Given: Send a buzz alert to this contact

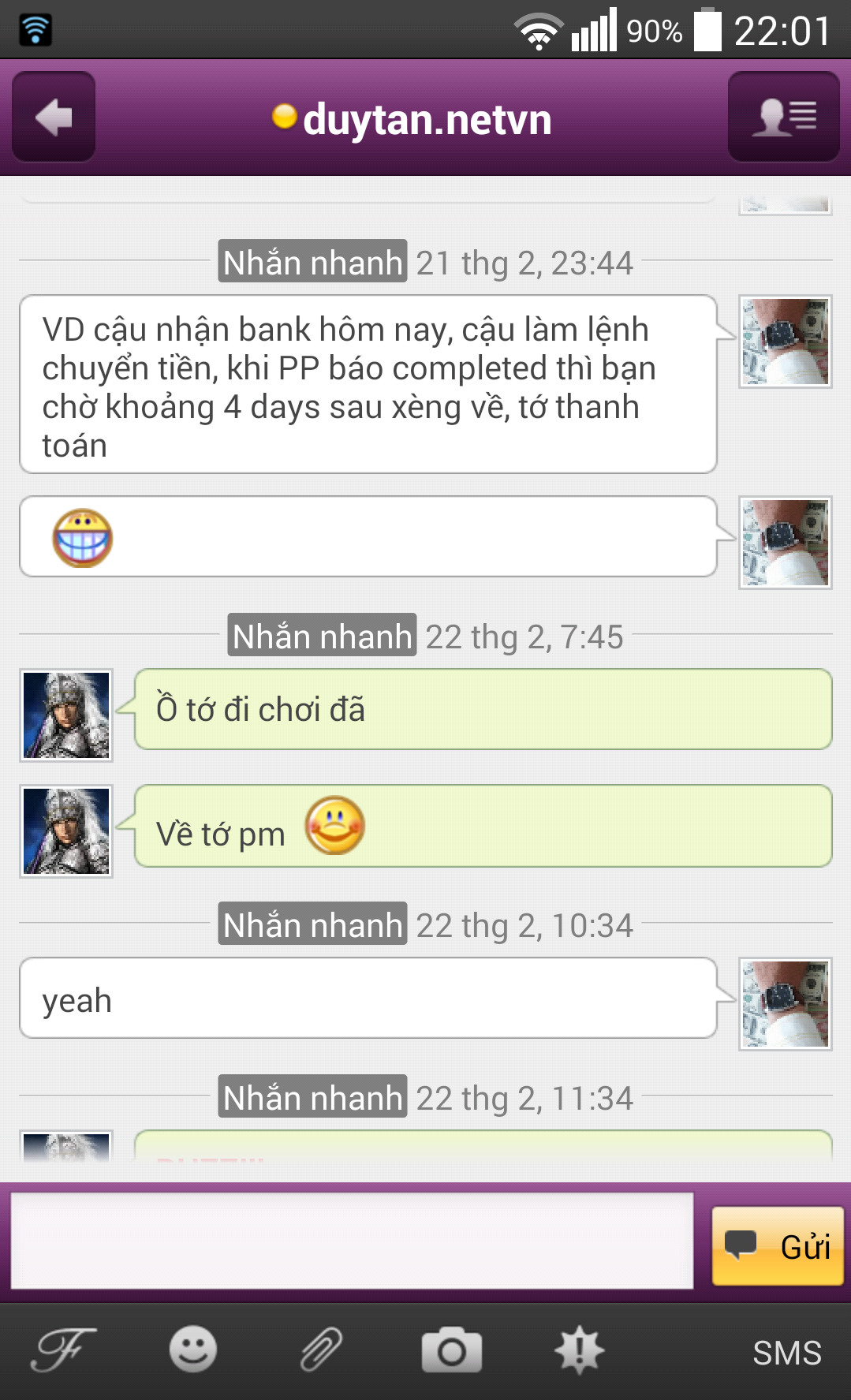Looking at the screenshot, I should click(x=580, y=1350).
